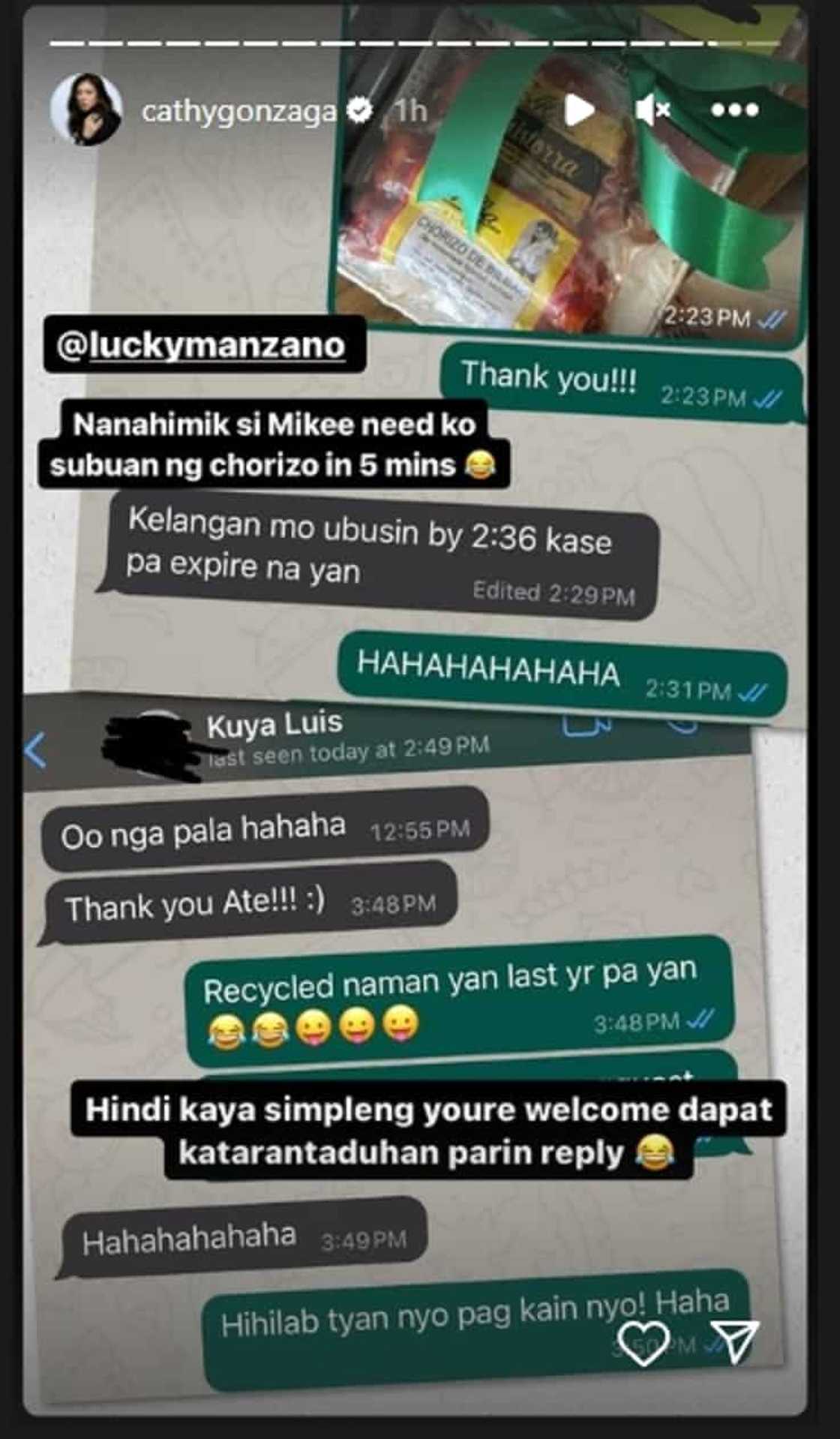This screenshot has height=1439, width=840.
Task: Tap the cathygonzaga username
Action: click(239, 111)
